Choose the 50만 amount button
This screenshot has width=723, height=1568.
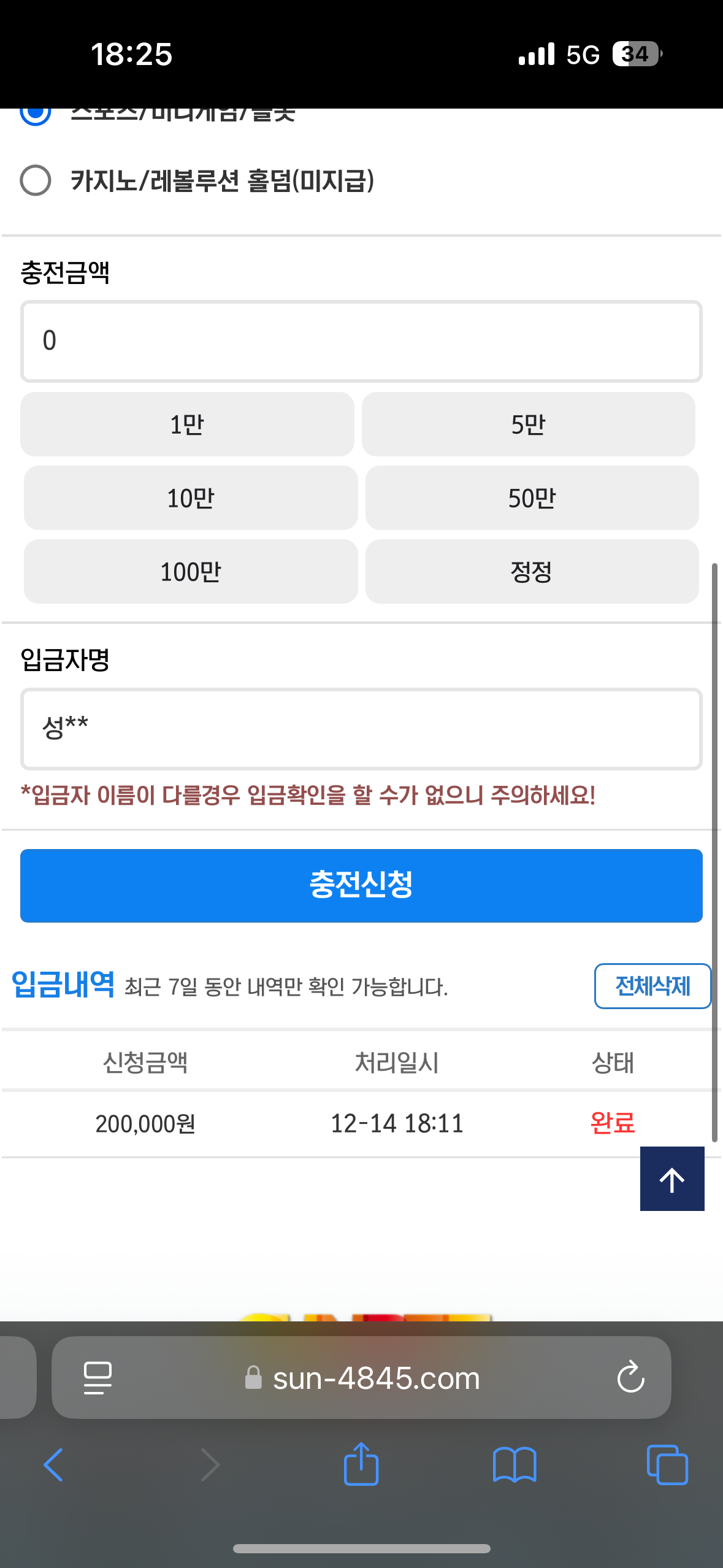(532, 498)
